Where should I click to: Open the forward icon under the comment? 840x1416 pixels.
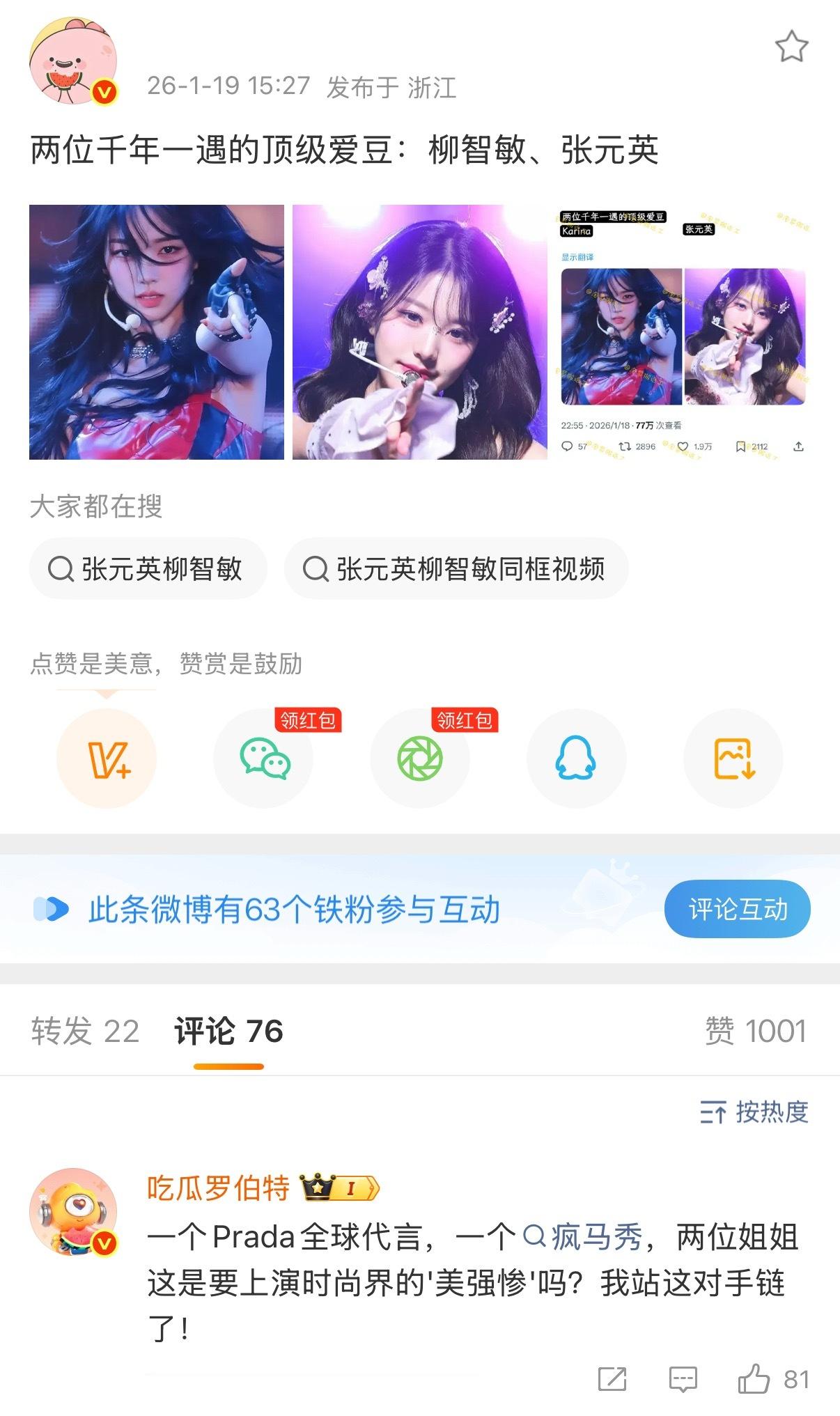pyautogui.click(x=612, y=1380)
